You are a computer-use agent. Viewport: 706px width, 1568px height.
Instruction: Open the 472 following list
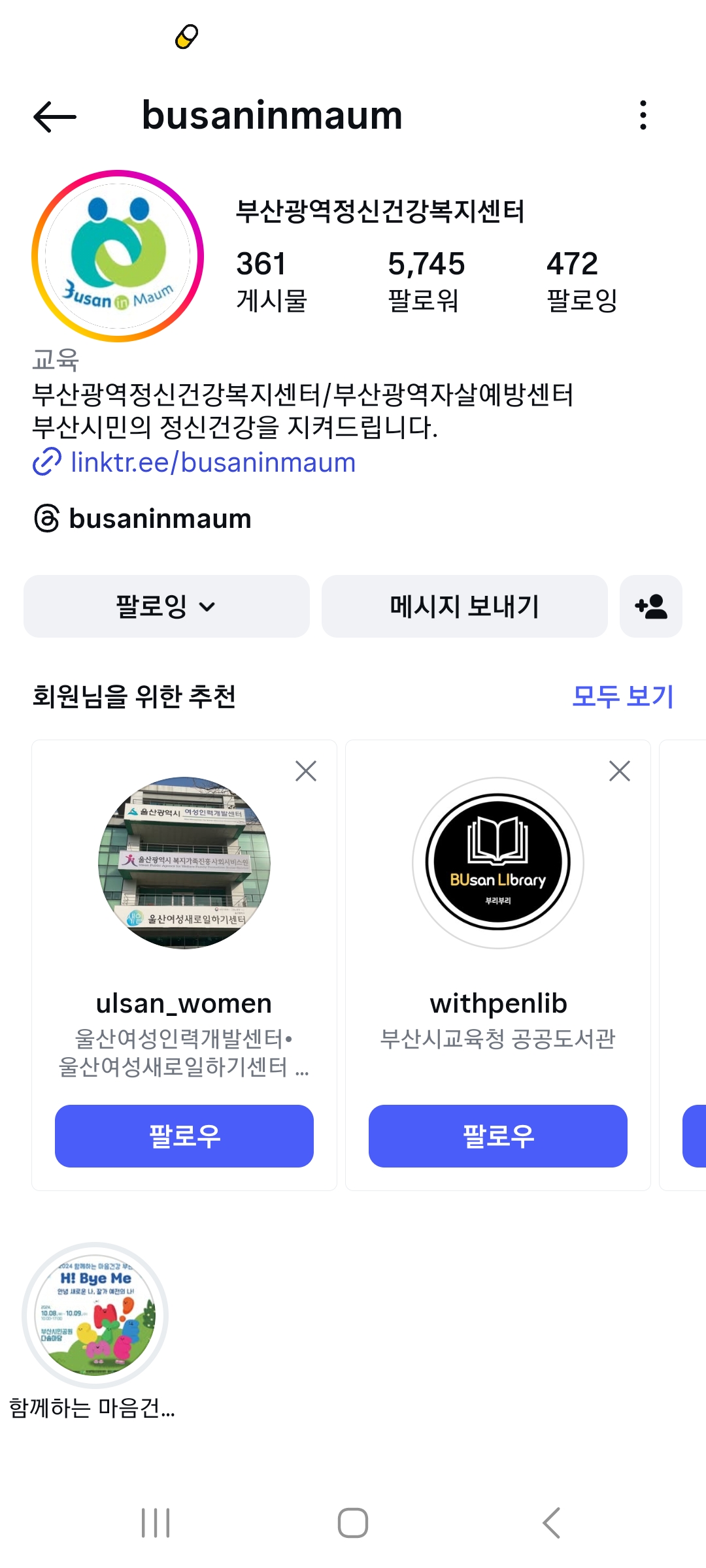581,281
